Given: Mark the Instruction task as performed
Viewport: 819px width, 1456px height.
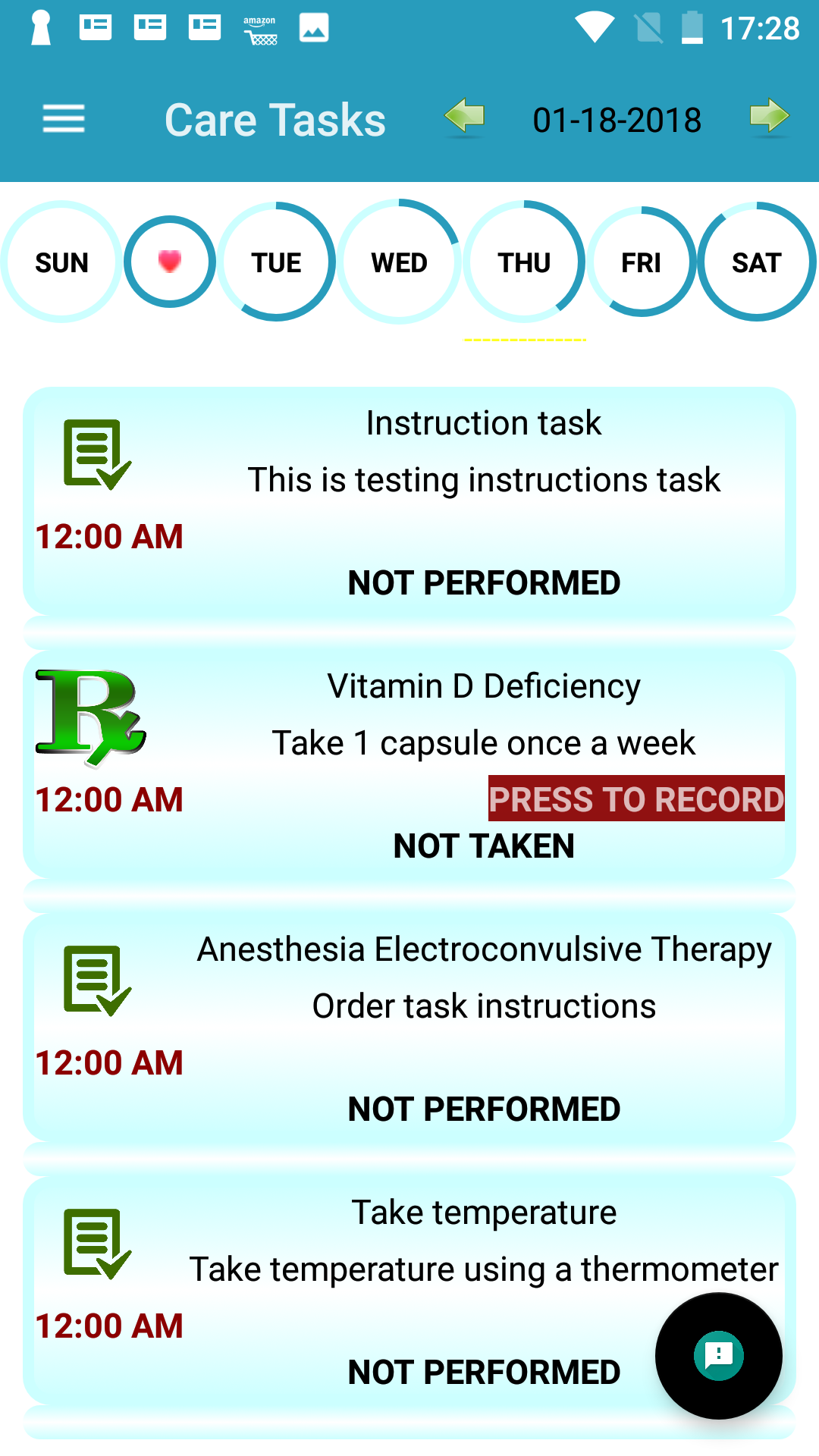Looking at the screenshot, I should click(483, 582).
